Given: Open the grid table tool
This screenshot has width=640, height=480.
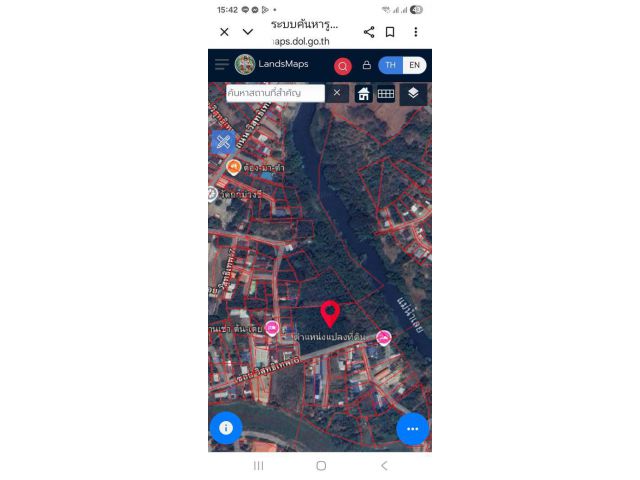Looking at the screenshot, I should click(386, 93).
